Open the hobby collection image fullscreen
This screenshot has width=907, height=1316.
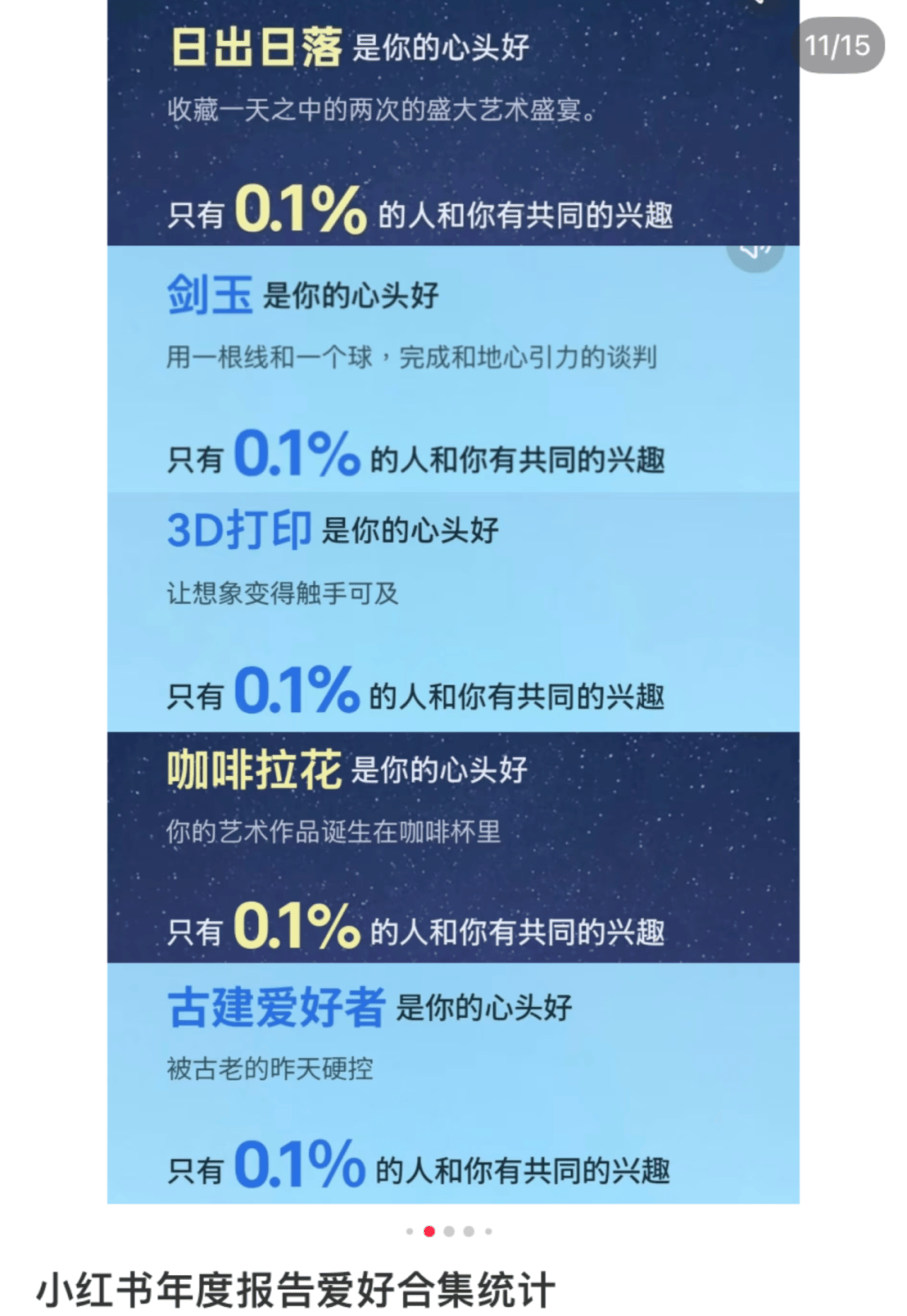click(453, 601)
